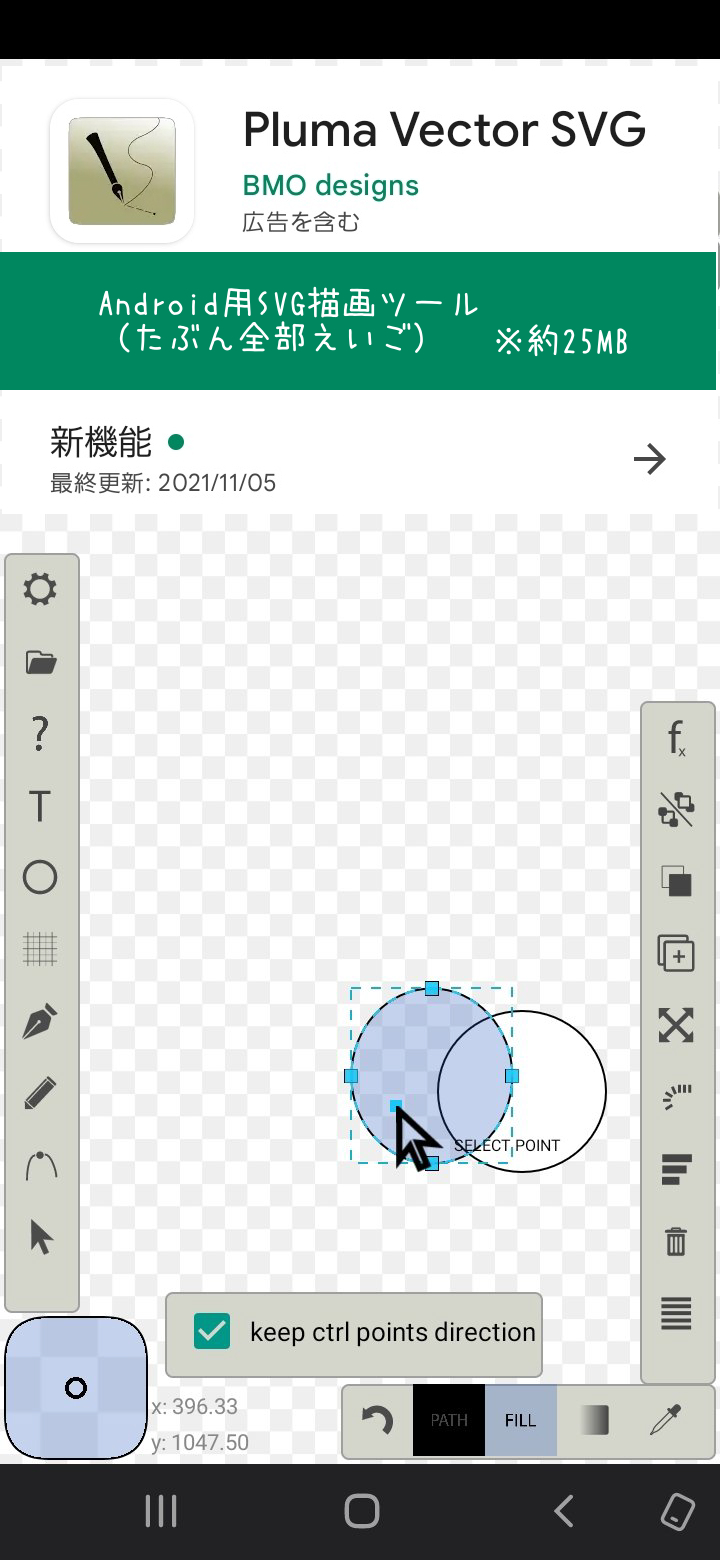Open the align icon

click(x=676, y=1169)
